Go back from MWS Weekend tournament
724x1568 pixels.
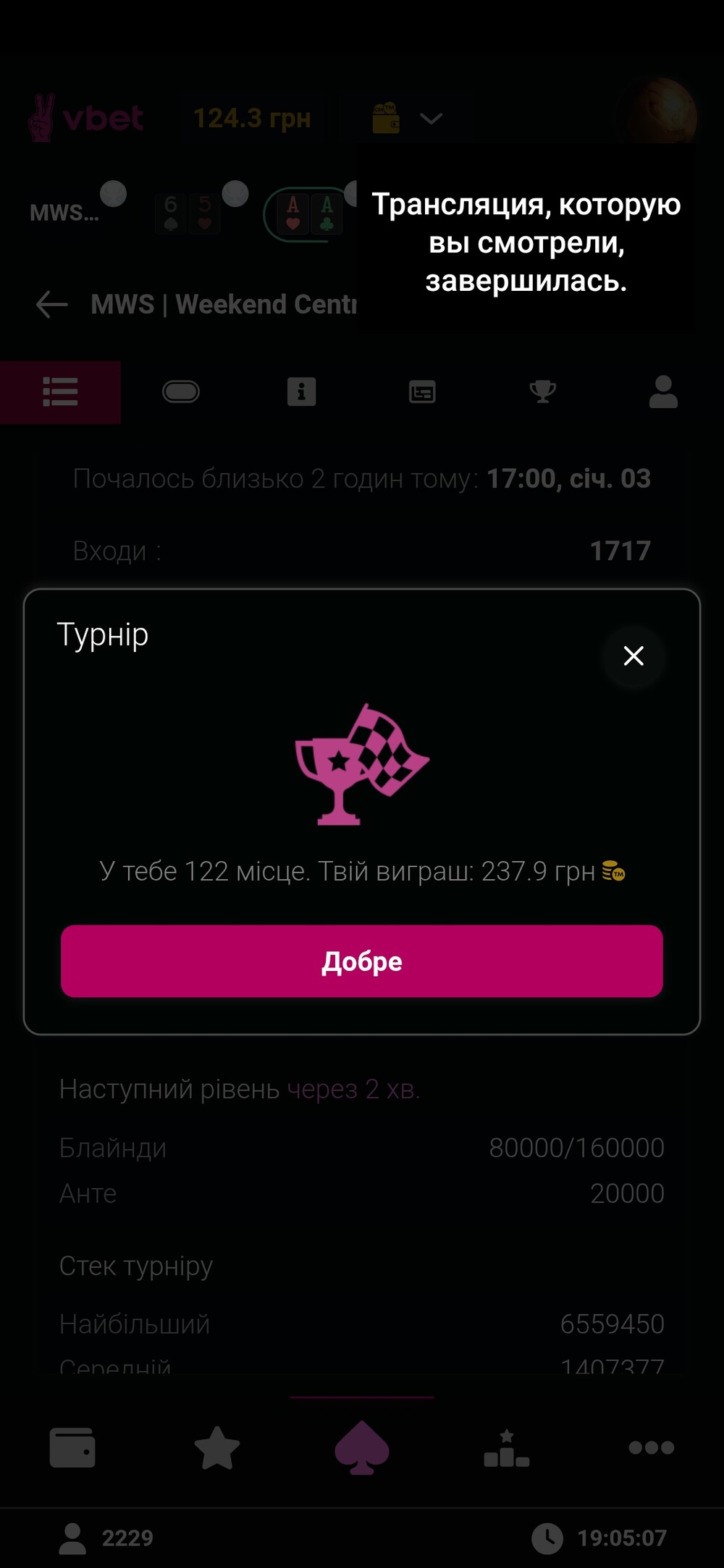click(51, 305)
